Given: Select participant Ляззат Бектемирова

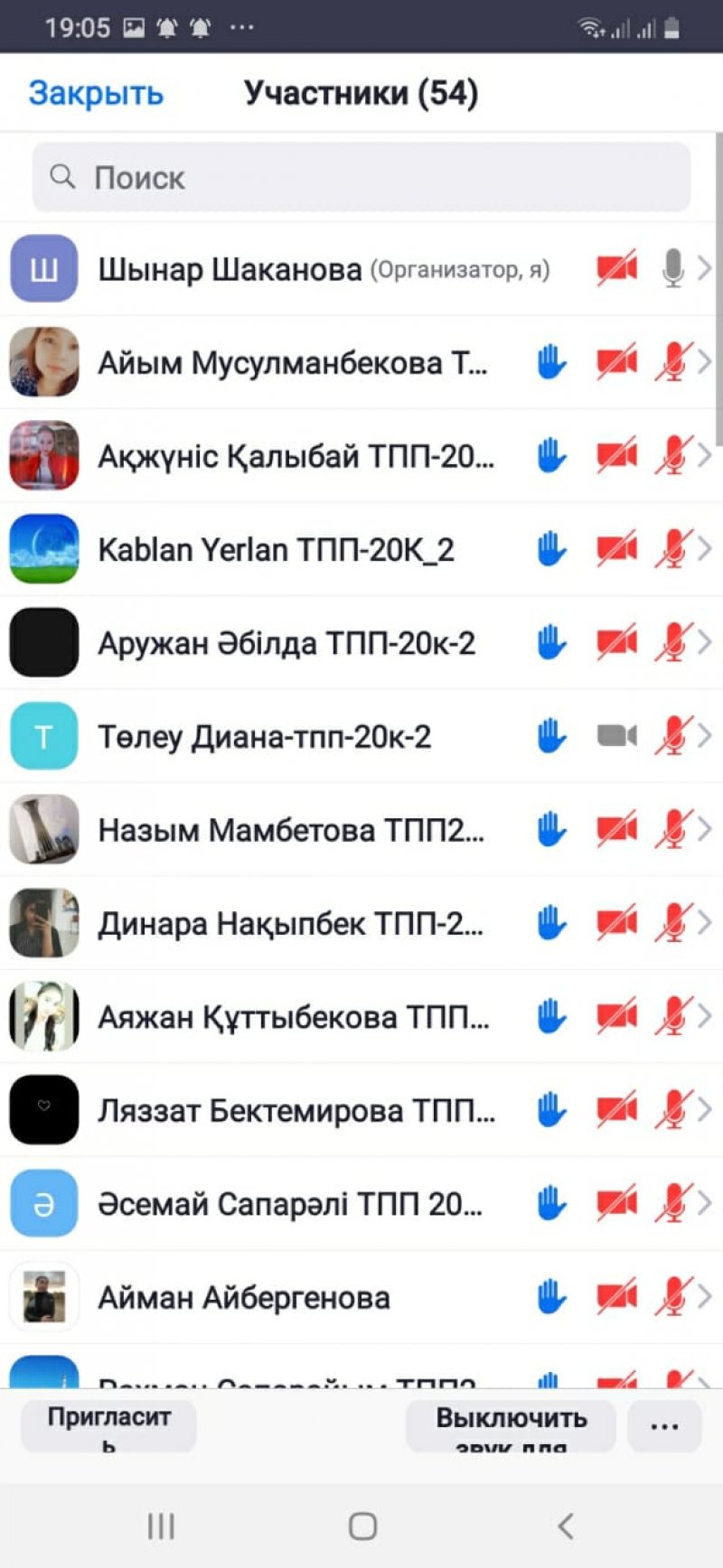Looking at the screenshot, I should (361, 1110).
